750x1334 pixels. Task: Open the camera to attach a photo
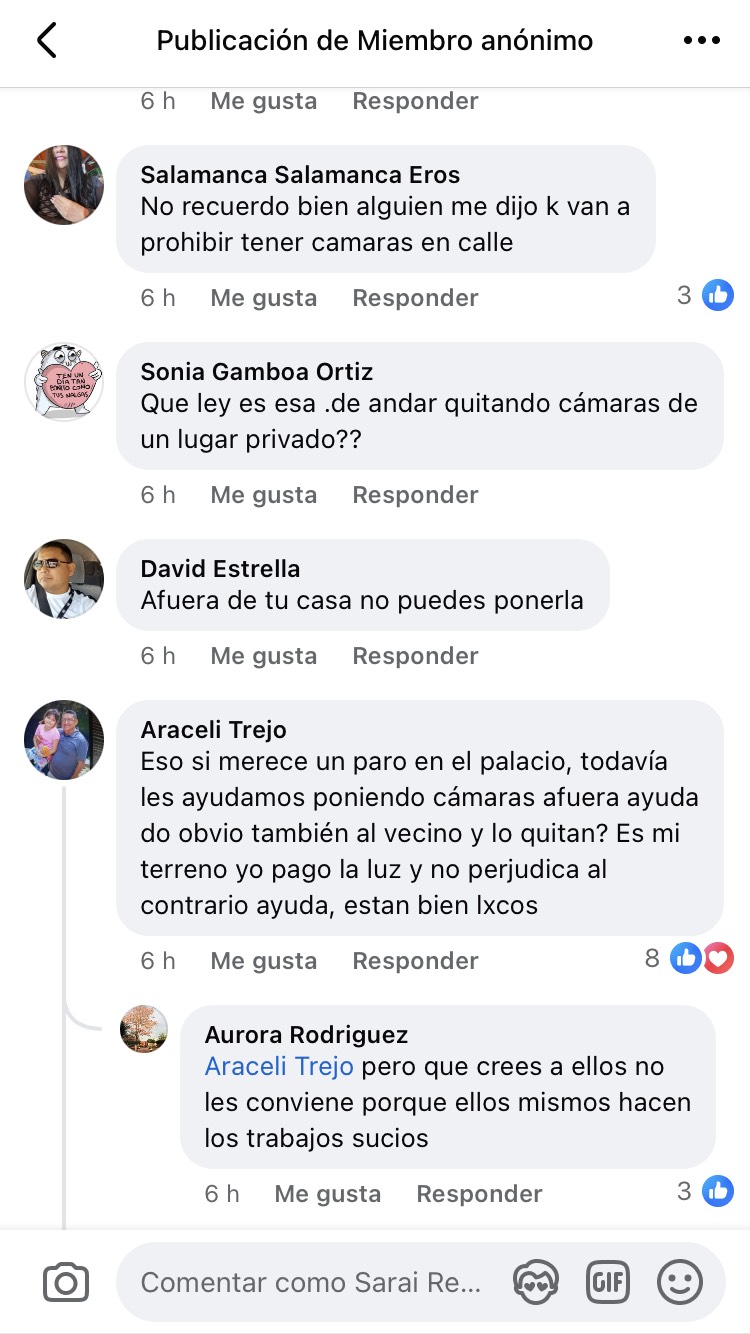(66, 1282)
